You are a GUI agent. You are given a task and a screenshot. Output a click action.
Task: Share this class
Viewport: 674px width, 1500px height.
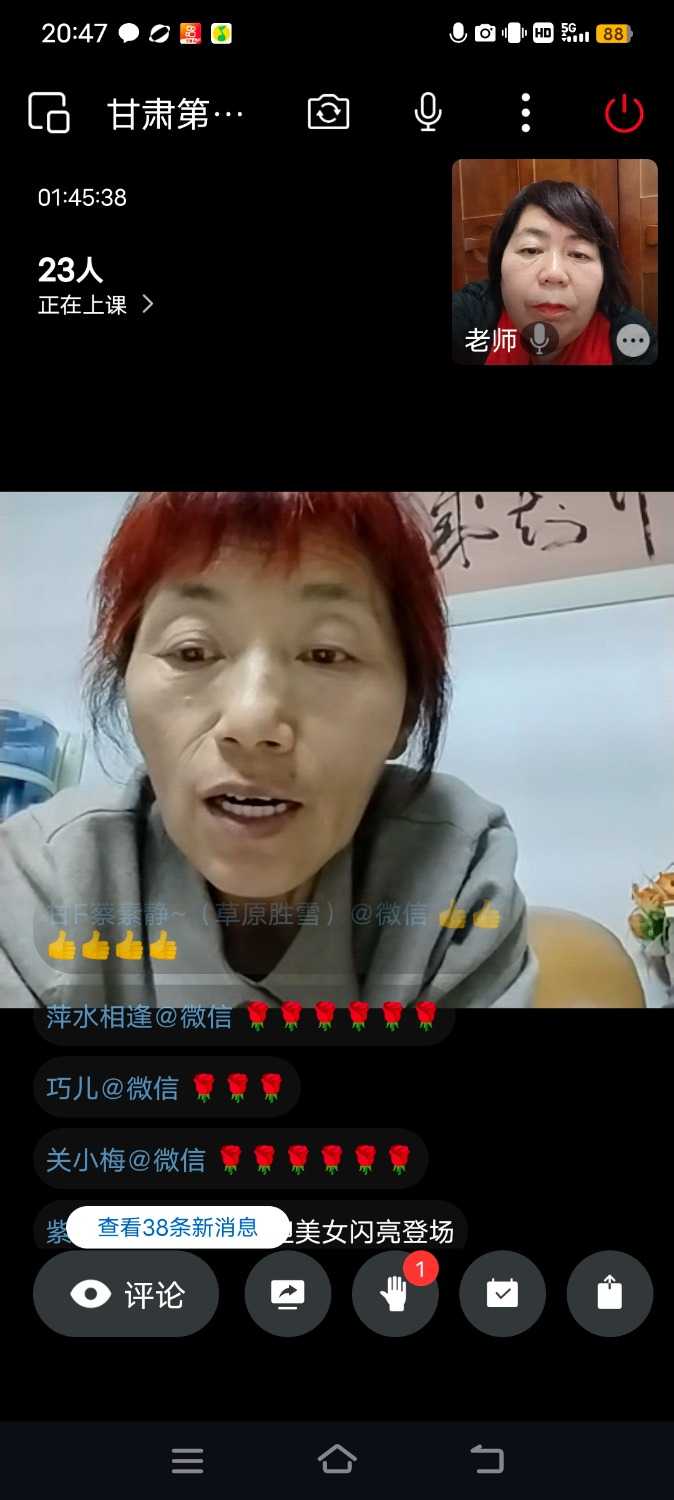(609, 1294)
